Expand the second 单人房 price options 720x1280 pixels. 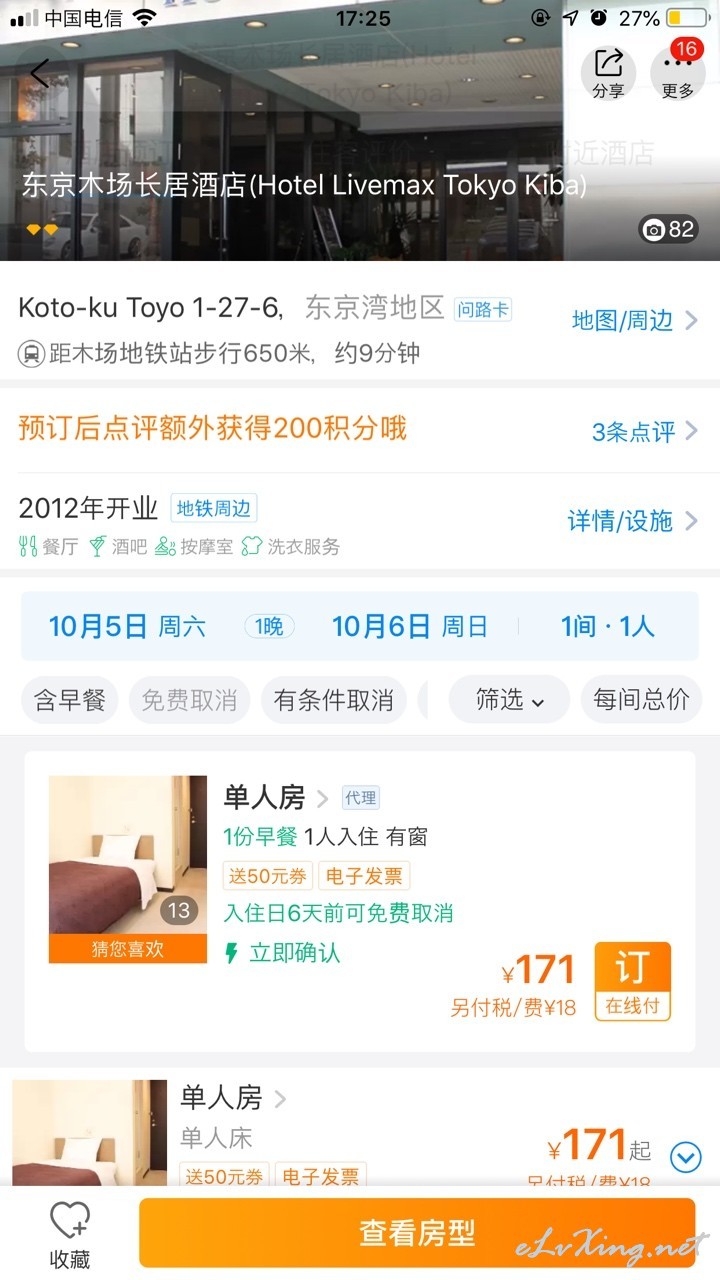coord(686,1157)
